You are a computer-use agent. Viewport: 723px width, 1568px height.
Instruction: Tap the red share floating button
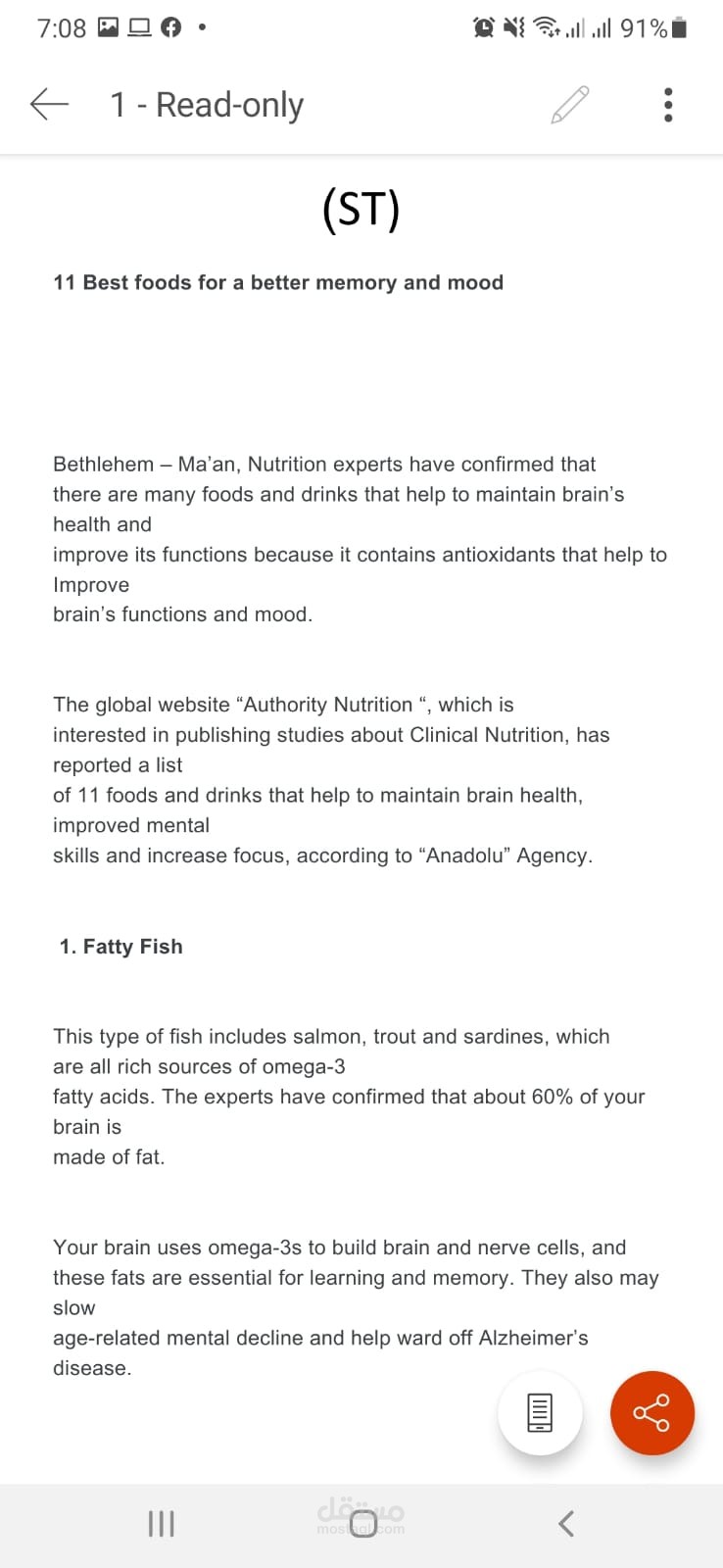coord(652,1413)
